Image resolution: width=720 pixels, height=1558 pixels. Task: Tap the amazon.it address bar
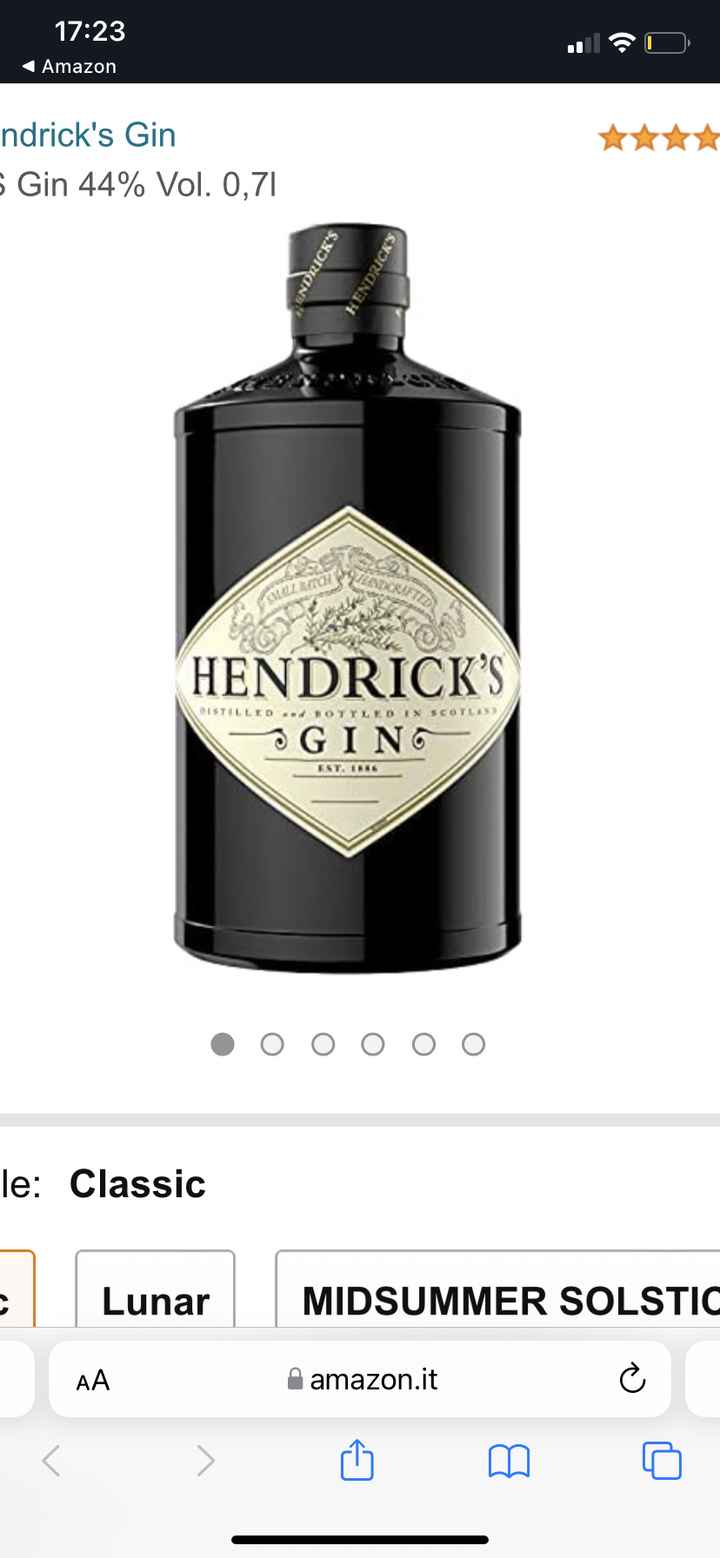click(x=362, y=1380)
